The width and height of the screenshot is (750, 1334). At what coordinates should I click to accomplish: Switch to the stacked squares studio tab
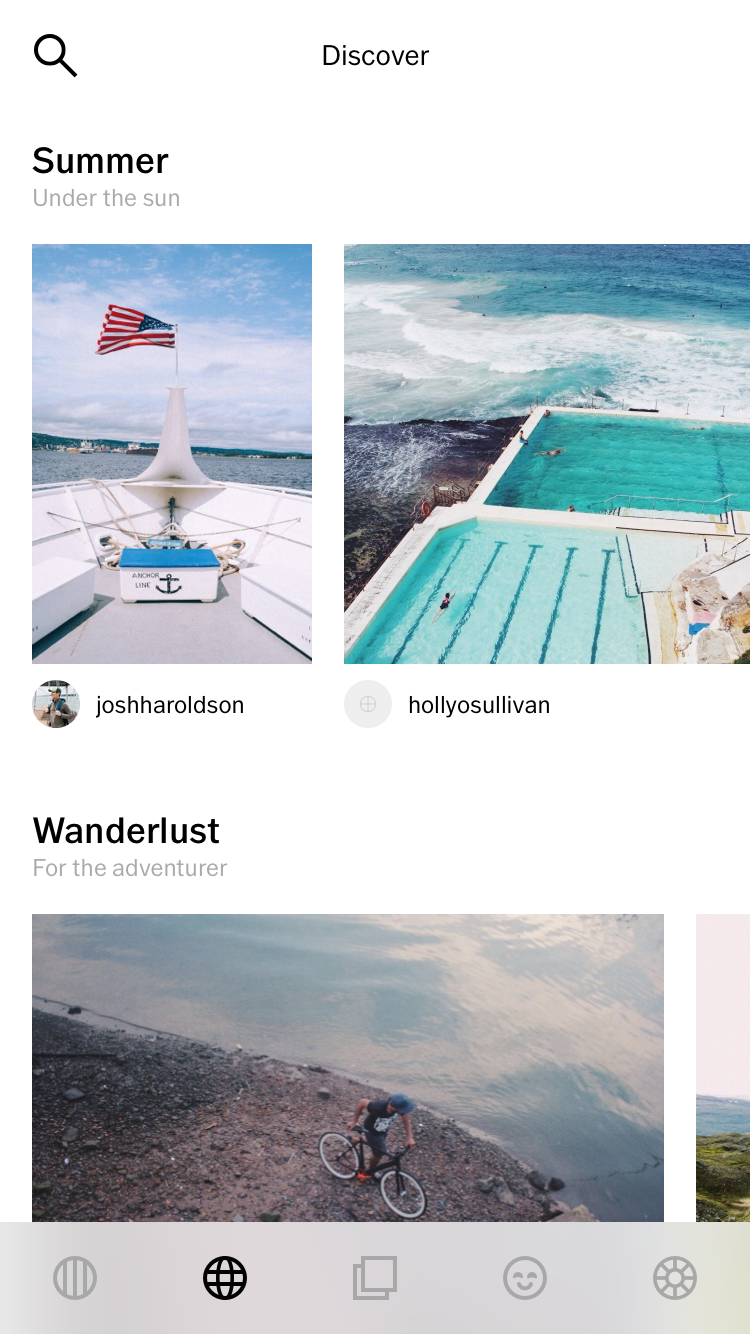coord(375,1278)
